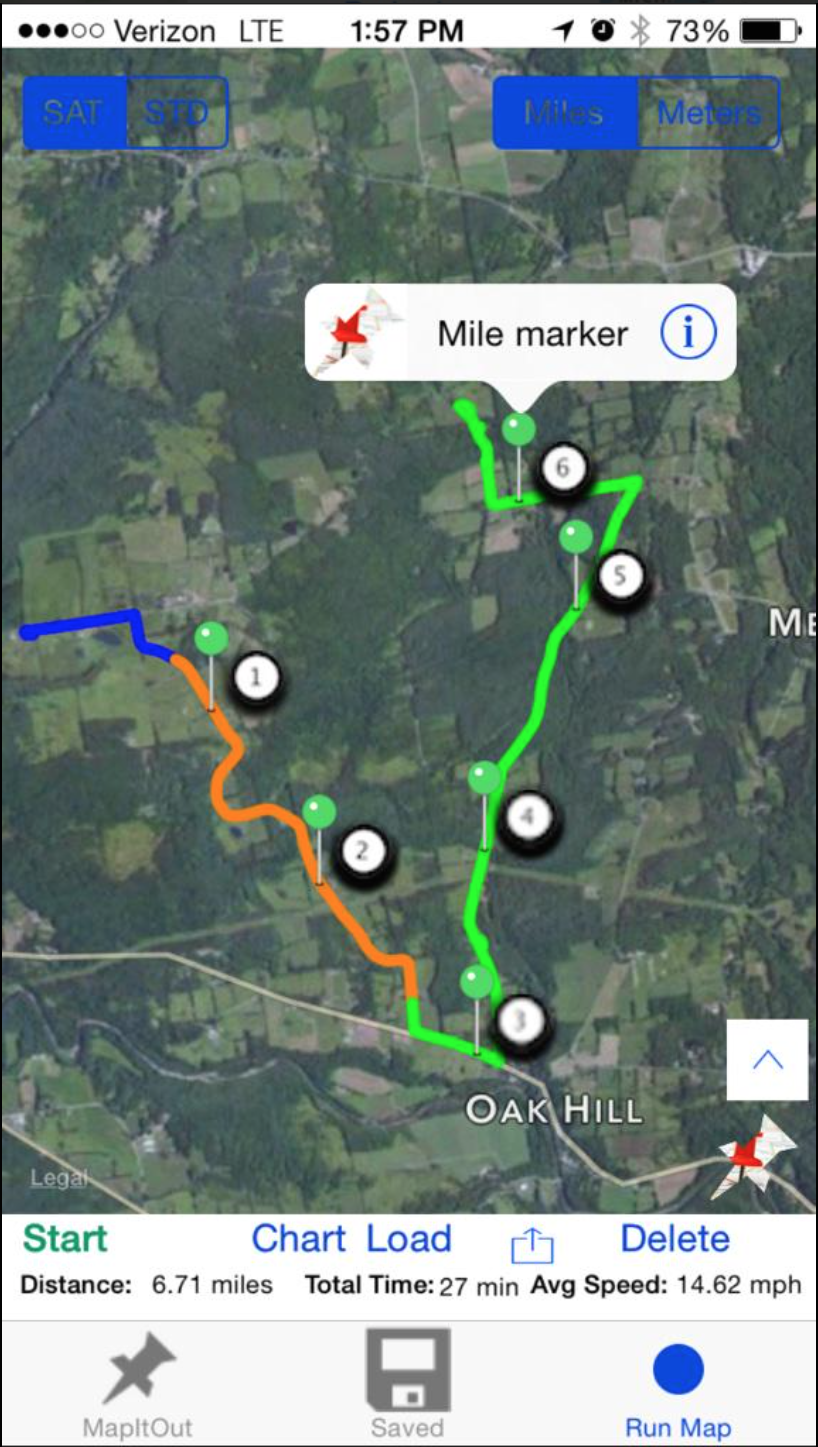The image size is (818, 1447).
Task: Open the Mile marker info button
Action: (x=688, y=333)
